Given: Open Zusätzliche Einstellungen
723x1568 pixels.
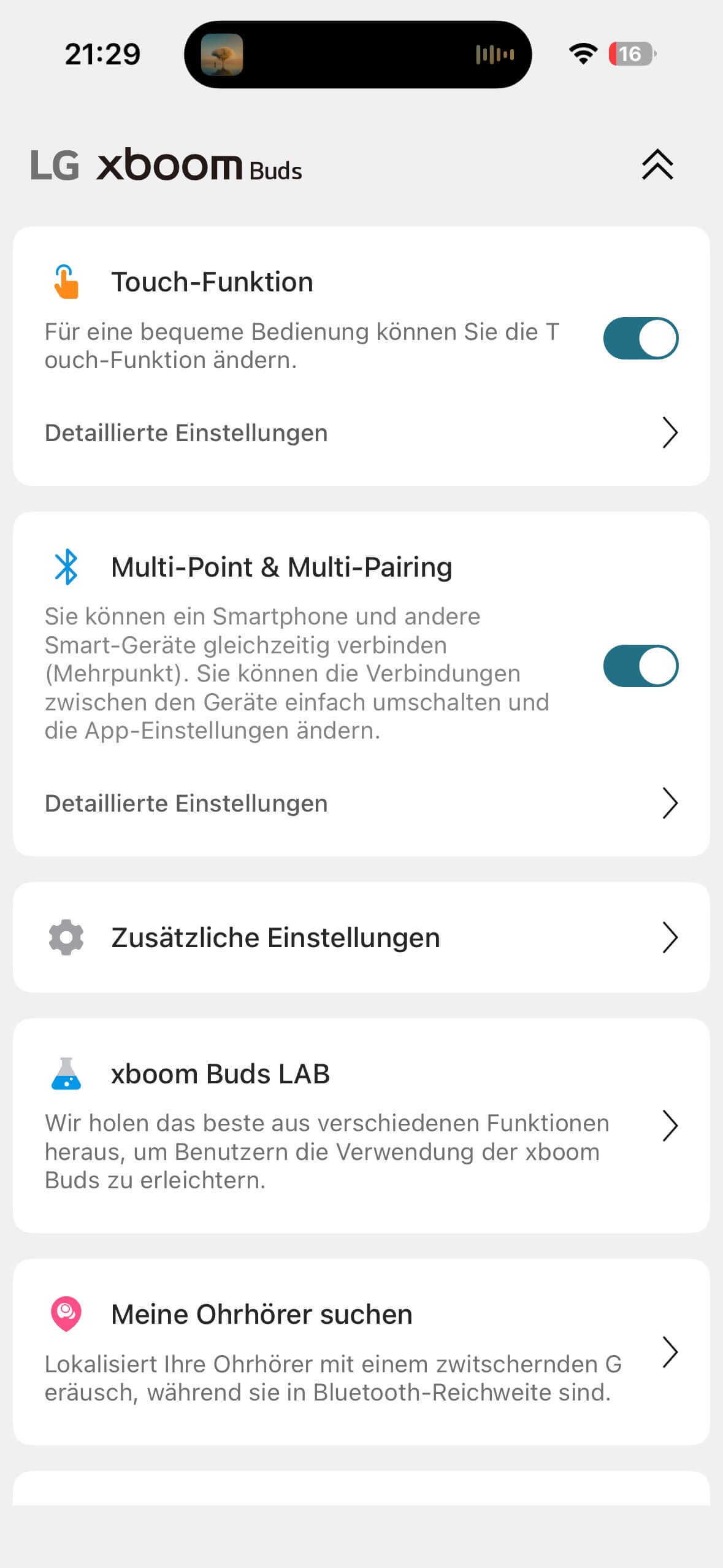Looking at the screenshot, I should tap(361, 937).
